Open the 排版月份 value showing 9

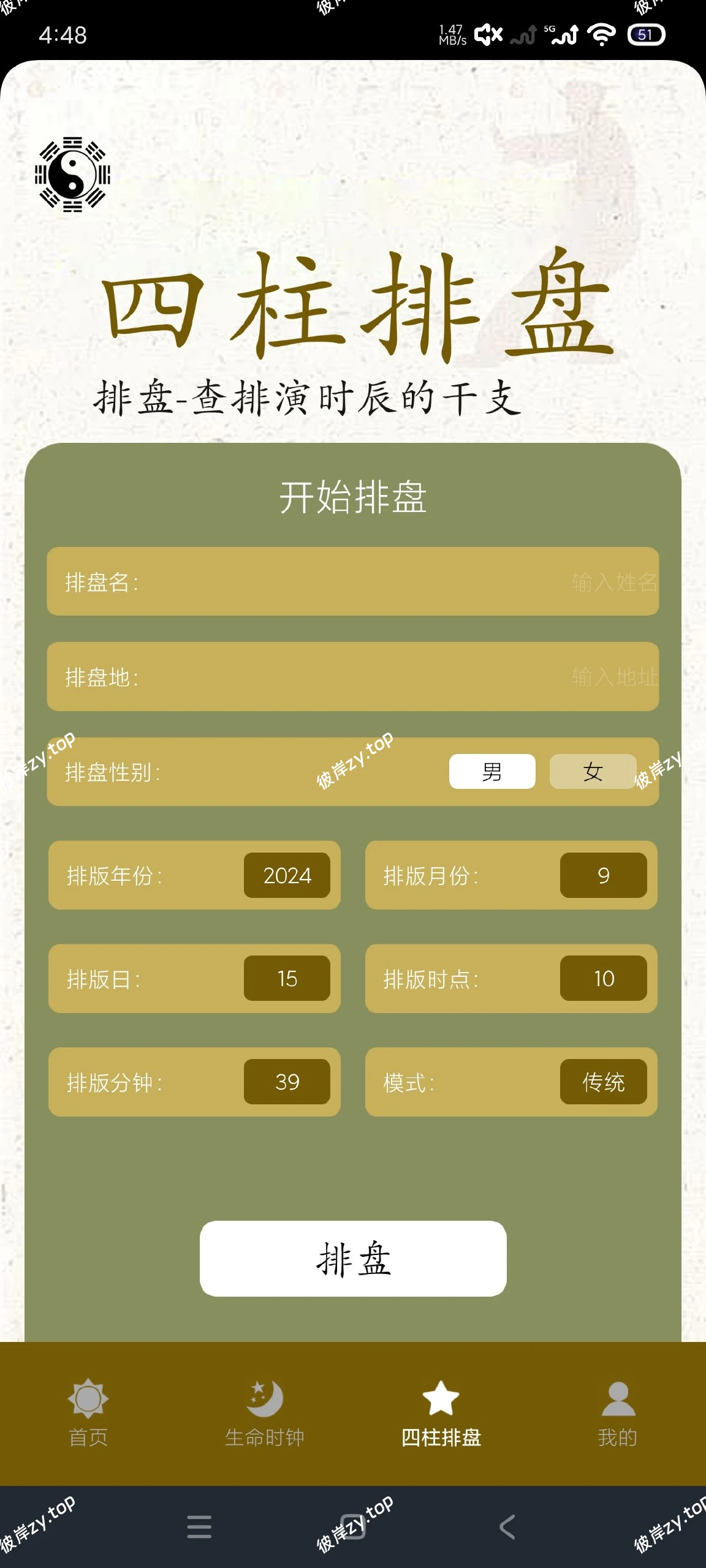click(x=603, y=876)
